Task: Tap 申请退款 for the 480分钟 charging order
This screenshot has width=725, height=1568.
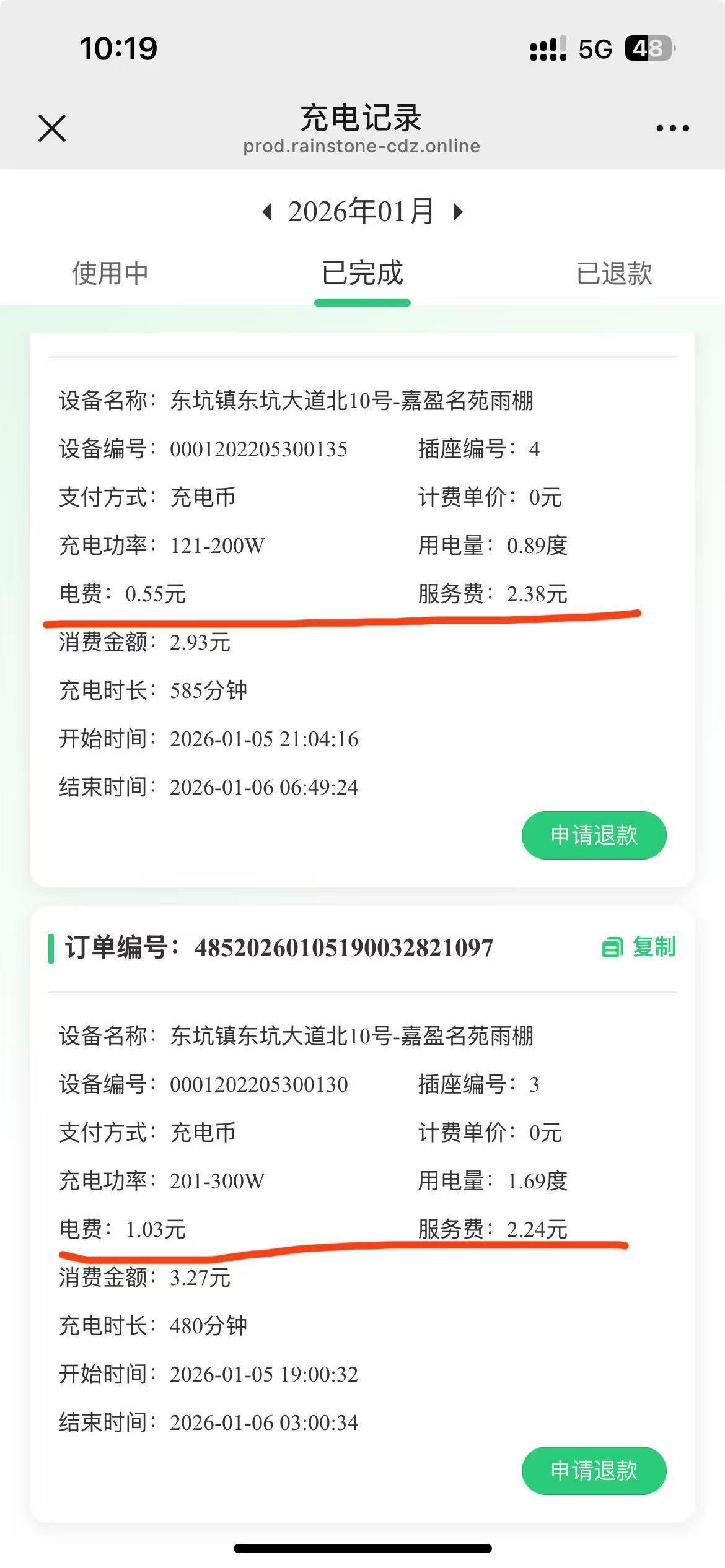Action: point(594,1471)
